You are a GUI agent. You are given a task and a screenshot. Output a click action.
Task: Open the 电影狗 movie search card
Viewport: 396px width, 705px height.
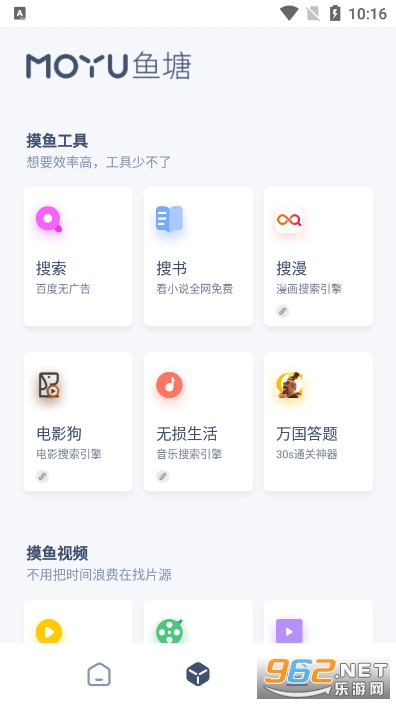click(x=78, y=422)
